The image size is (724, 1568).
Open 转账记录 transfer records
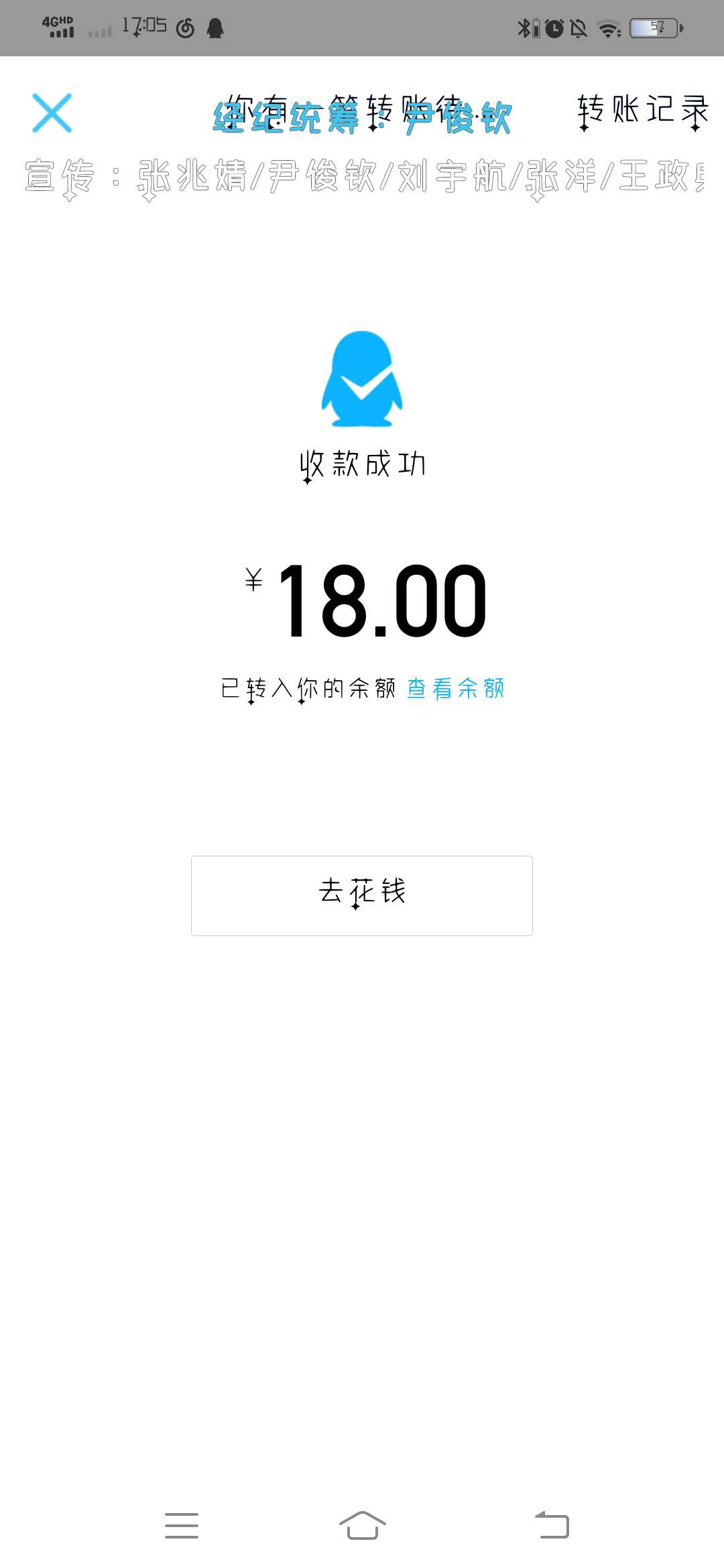(643, 111)
